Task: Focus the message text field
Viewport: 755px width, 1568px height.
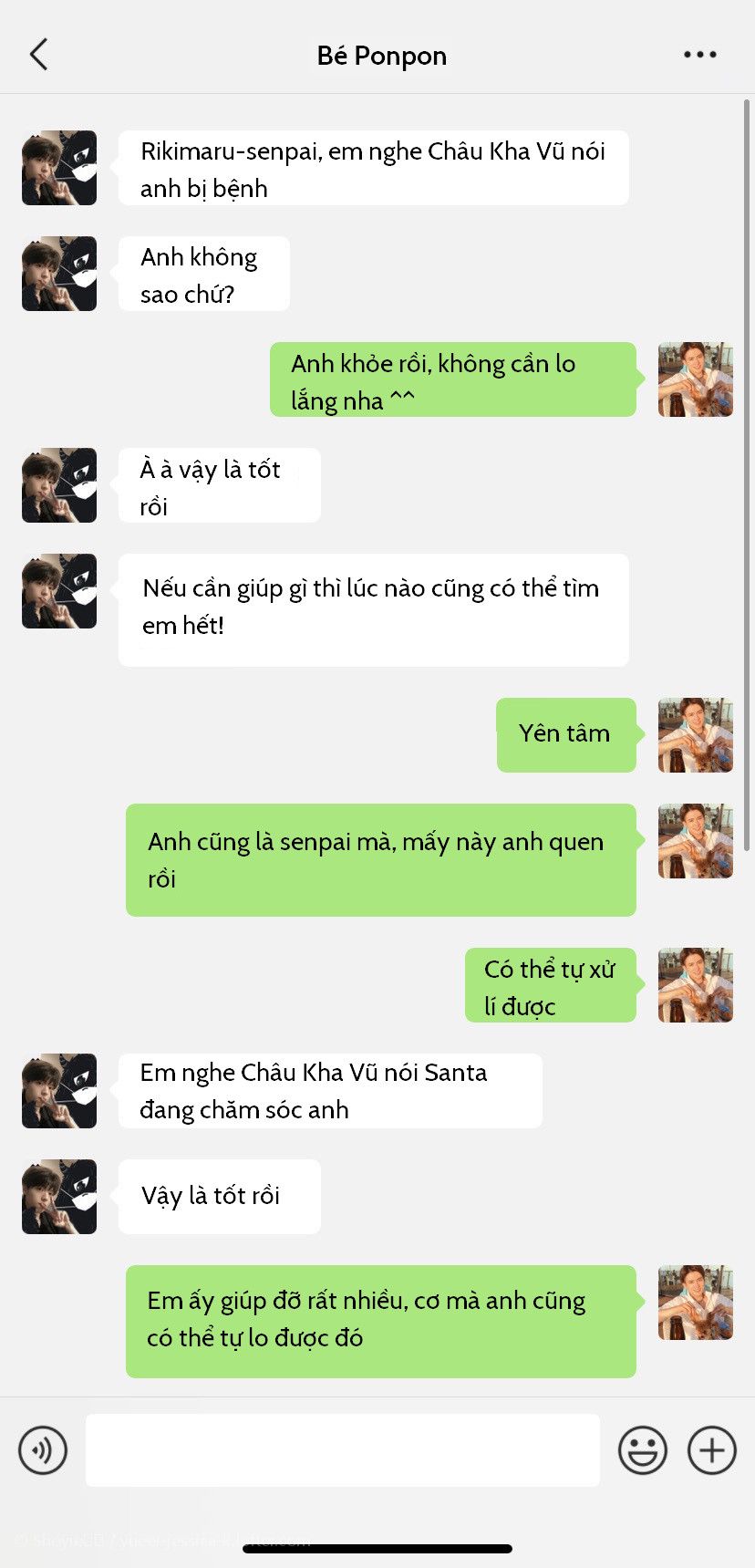Action: [x=342, y=1449]
